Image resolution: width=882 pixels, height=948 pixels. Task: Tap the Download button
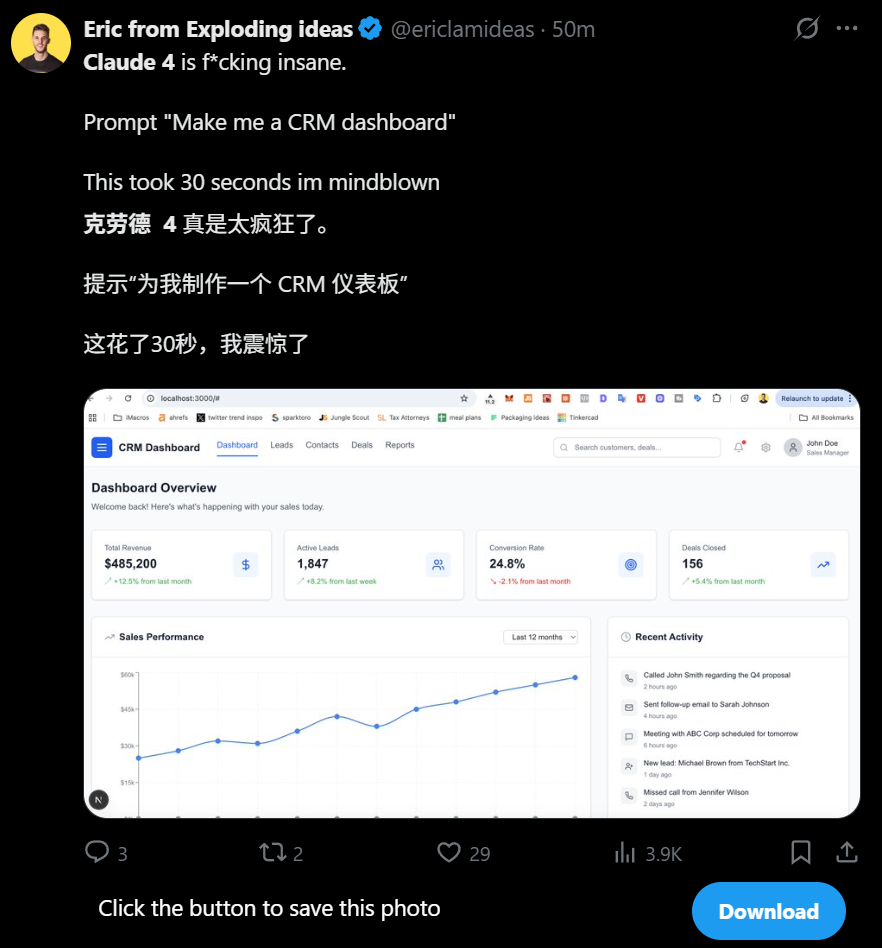[x=768, y=911]
